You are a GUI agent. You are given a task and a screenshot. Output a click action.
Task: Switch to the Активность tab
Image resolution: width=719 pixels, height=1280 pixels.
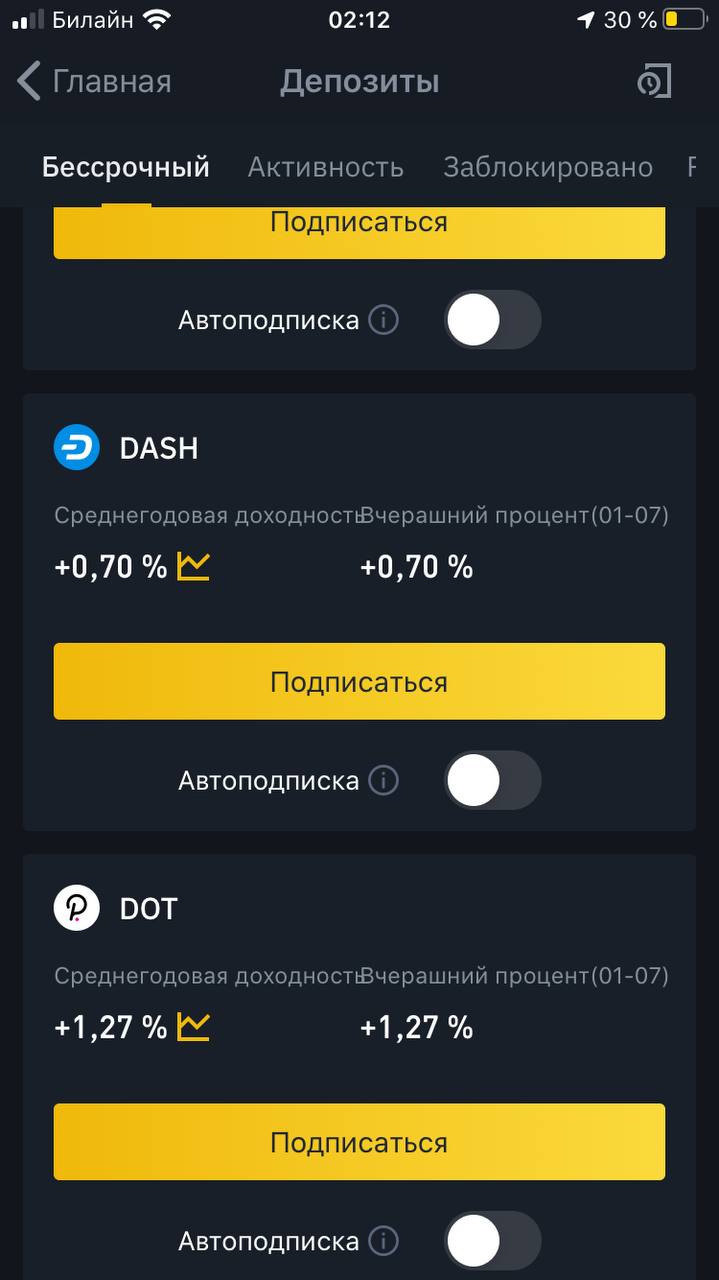tap(326, 167)
